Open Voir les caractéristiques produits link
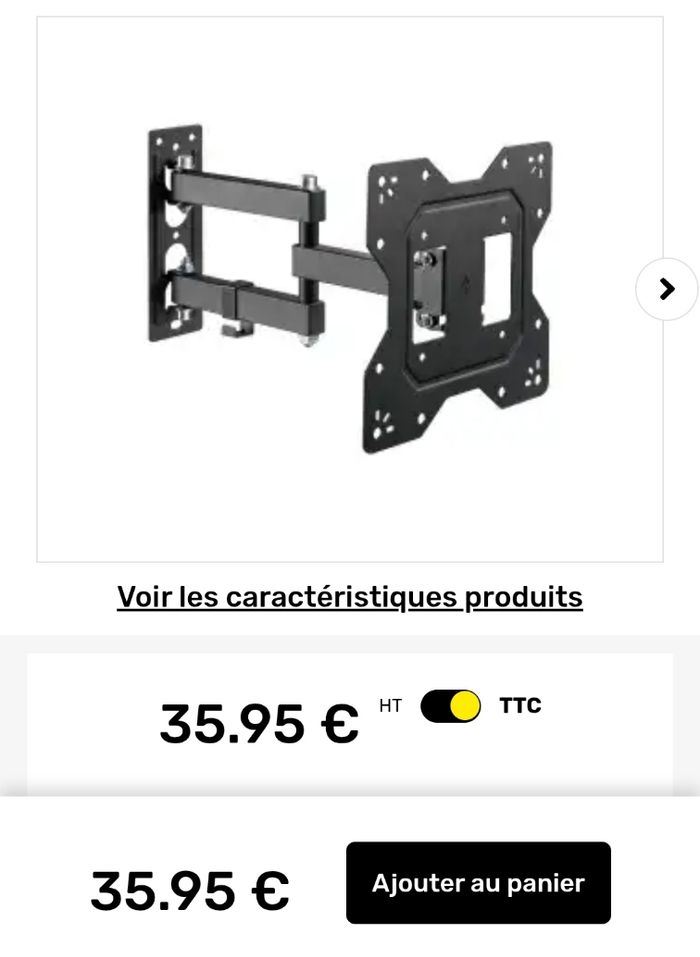700x957 pixels. (x=350, y=597)
